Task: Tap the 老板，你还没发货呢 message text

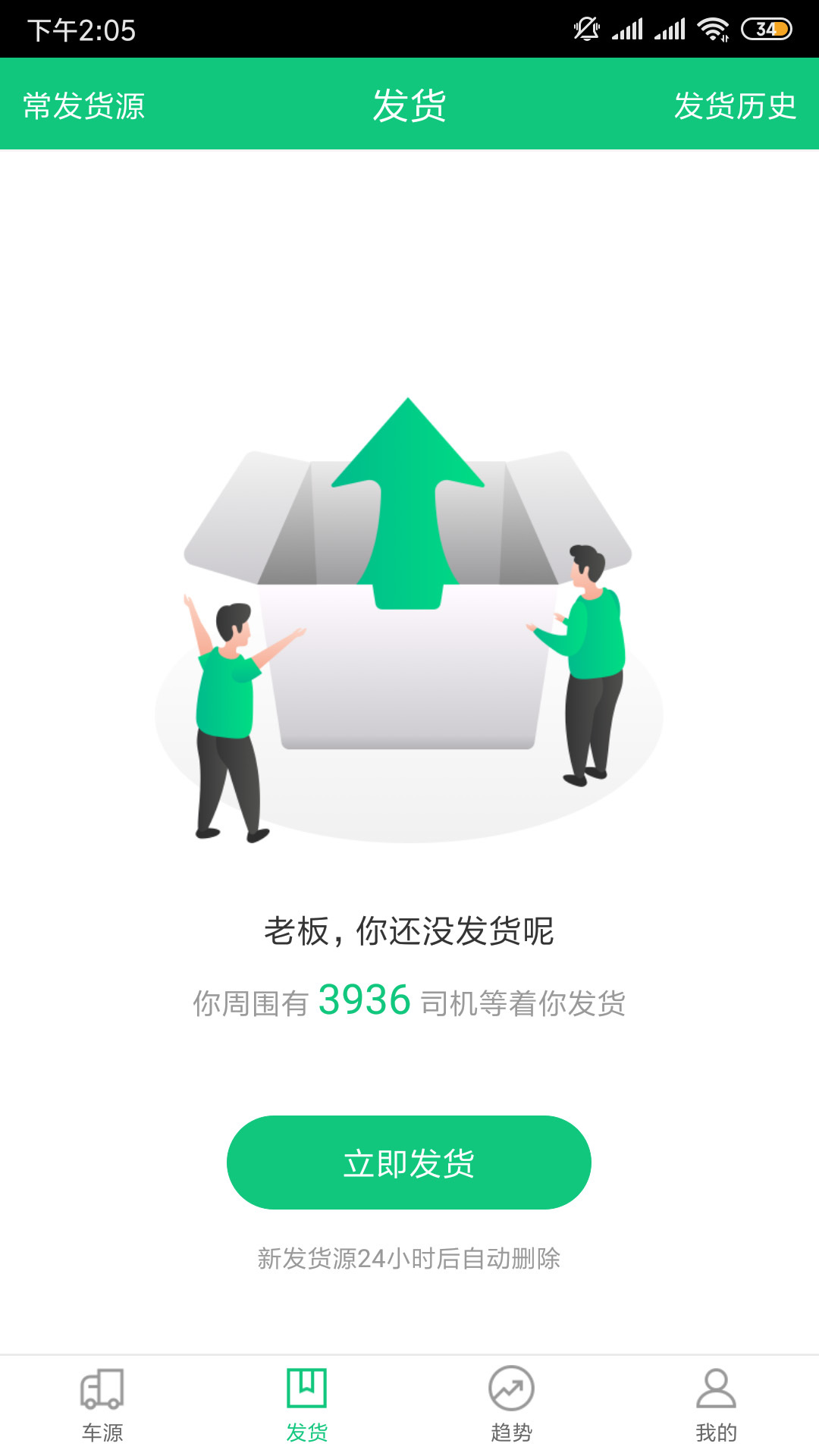Action: point(409,933)
